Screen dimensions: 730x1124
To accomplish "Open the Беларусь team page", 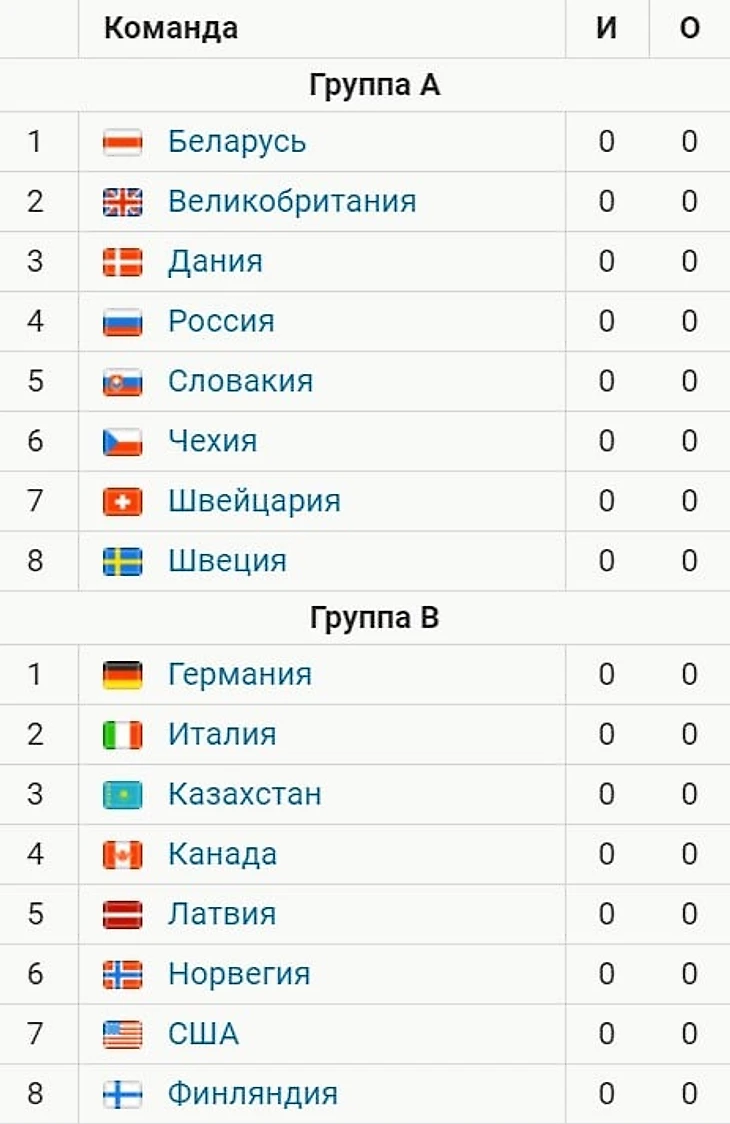I will [237, 142].
